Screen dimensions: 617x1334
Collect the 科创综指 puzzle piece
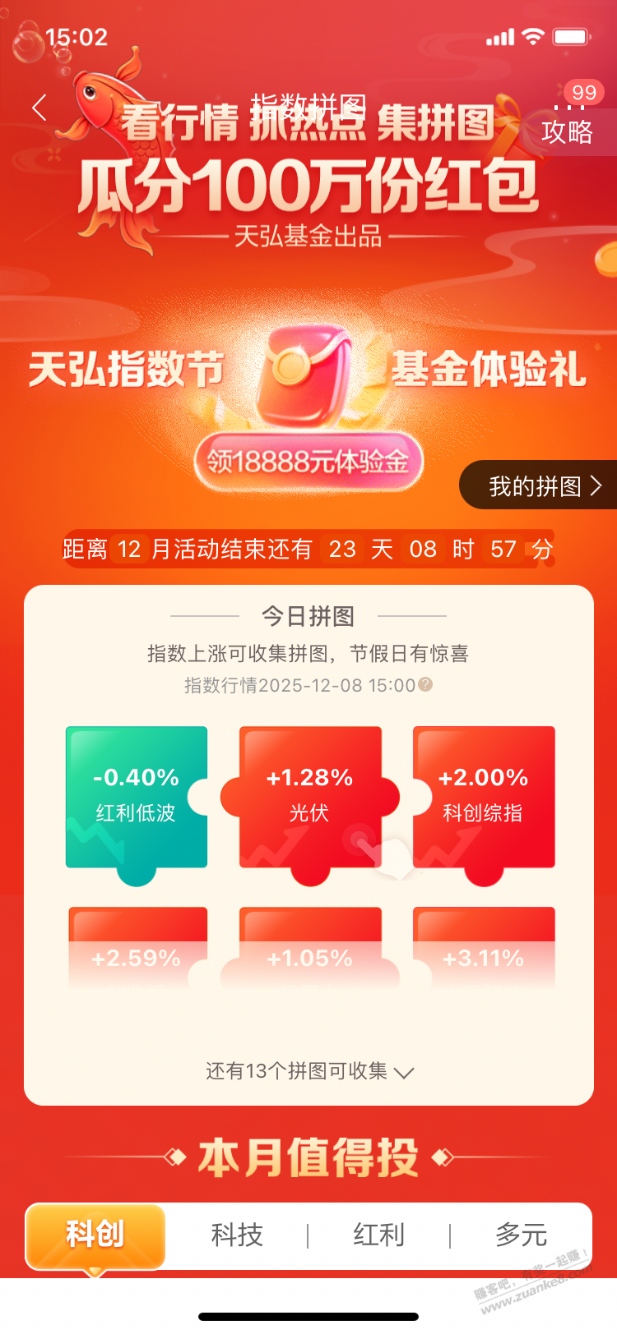[484, 796]
